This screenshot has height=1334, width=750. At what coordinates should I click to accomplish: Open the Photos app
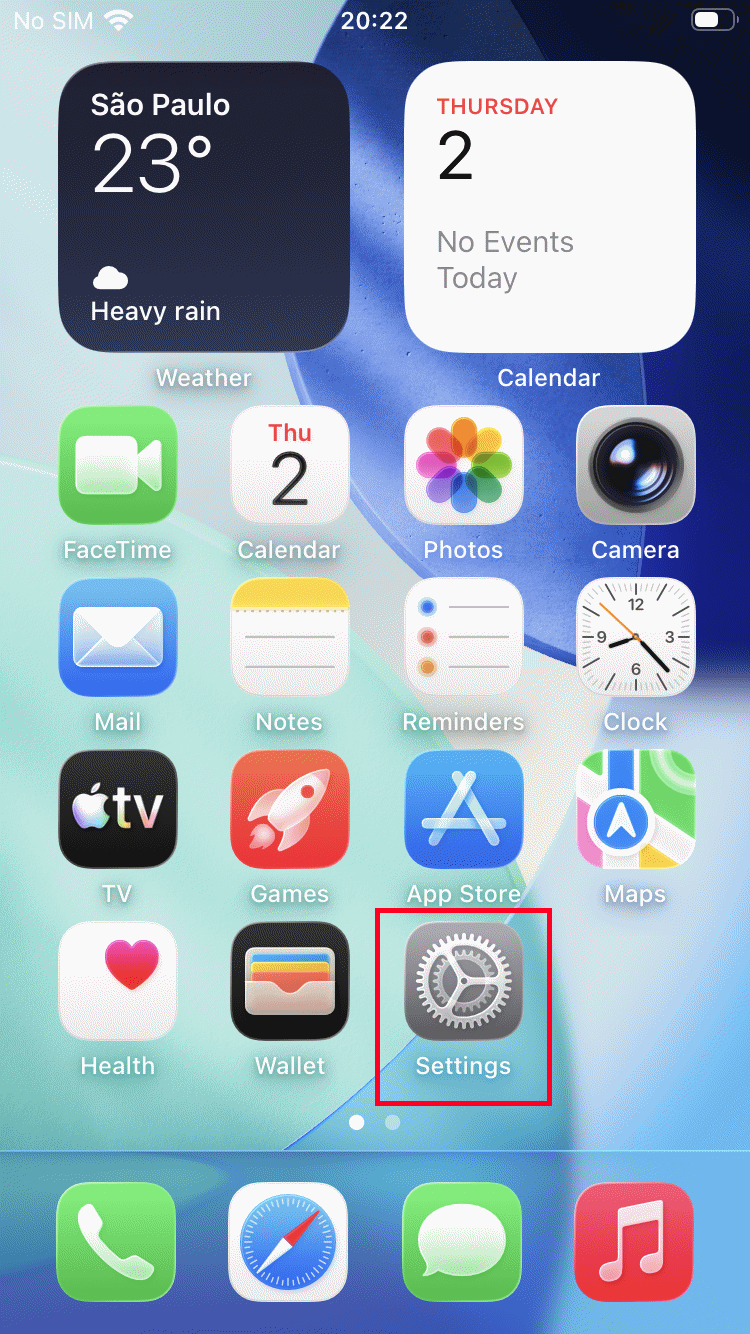463,465
